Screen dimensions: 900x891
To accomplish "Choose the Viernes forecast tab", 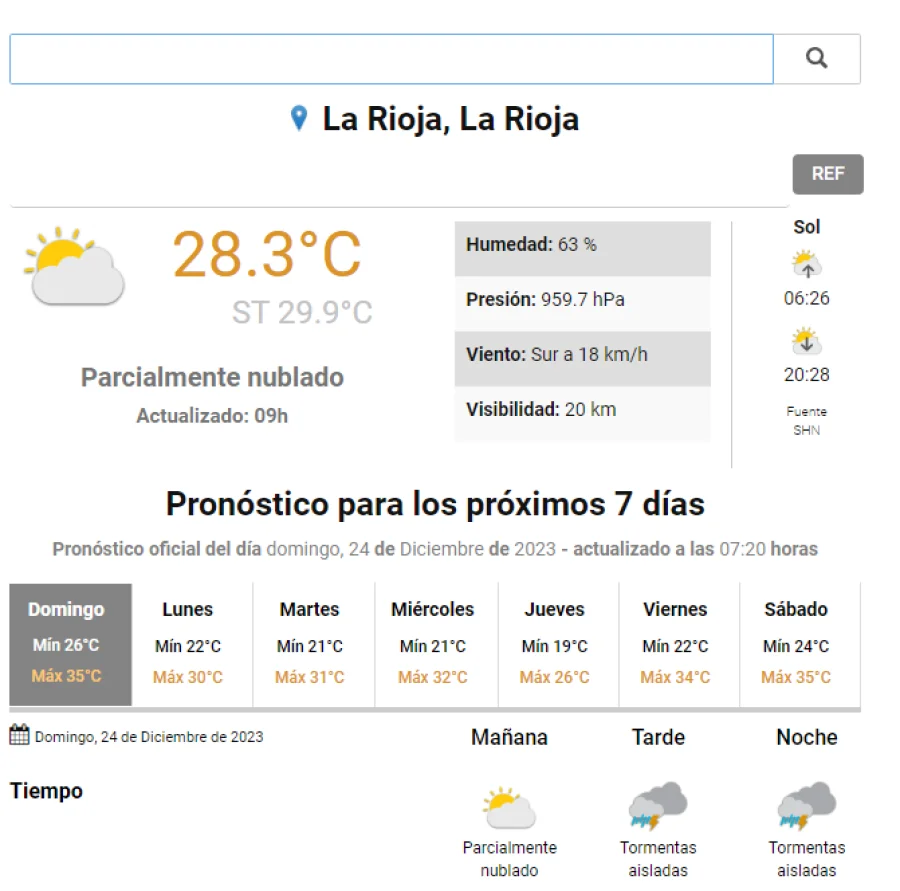I will click(x=675, y=644).
